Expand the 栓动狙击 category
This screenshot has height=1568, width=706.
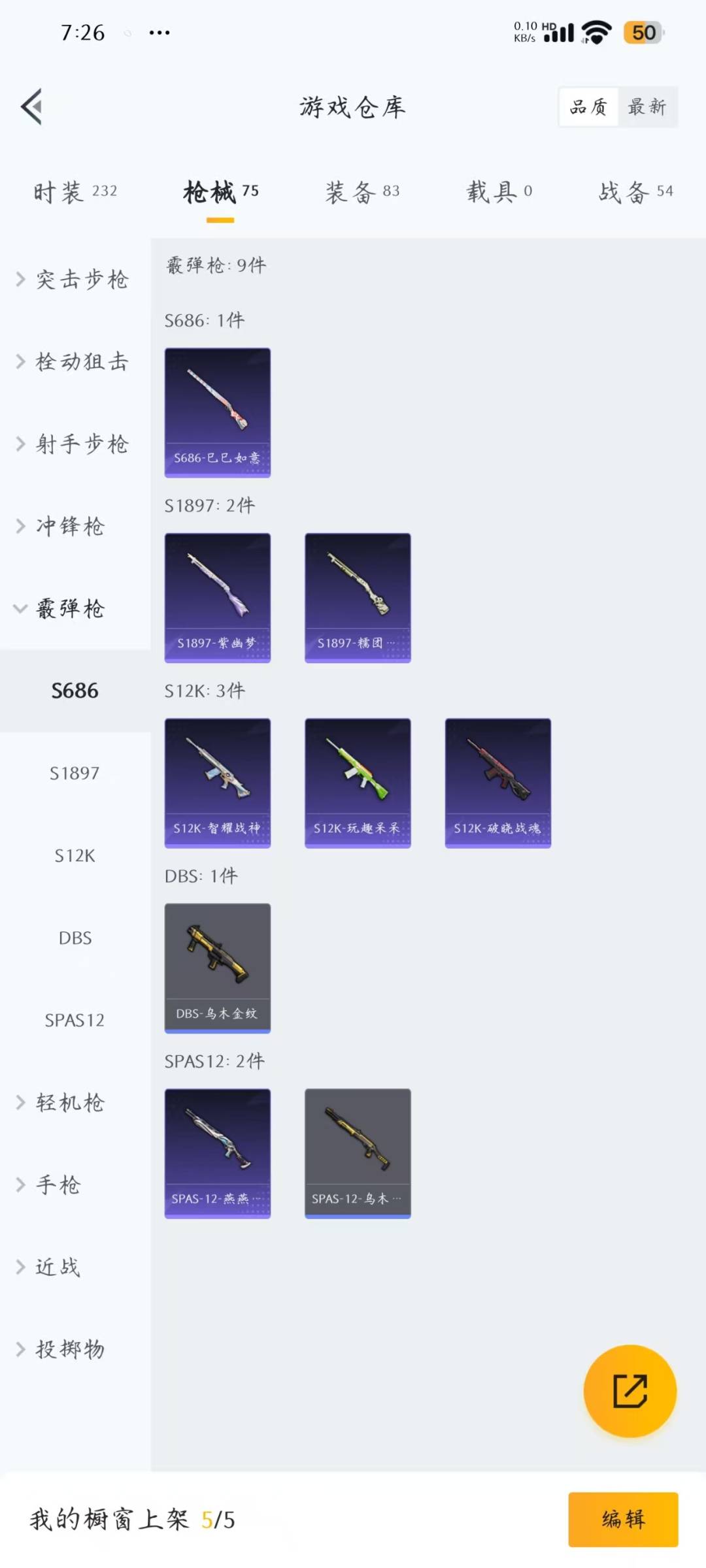coord(73,362)
